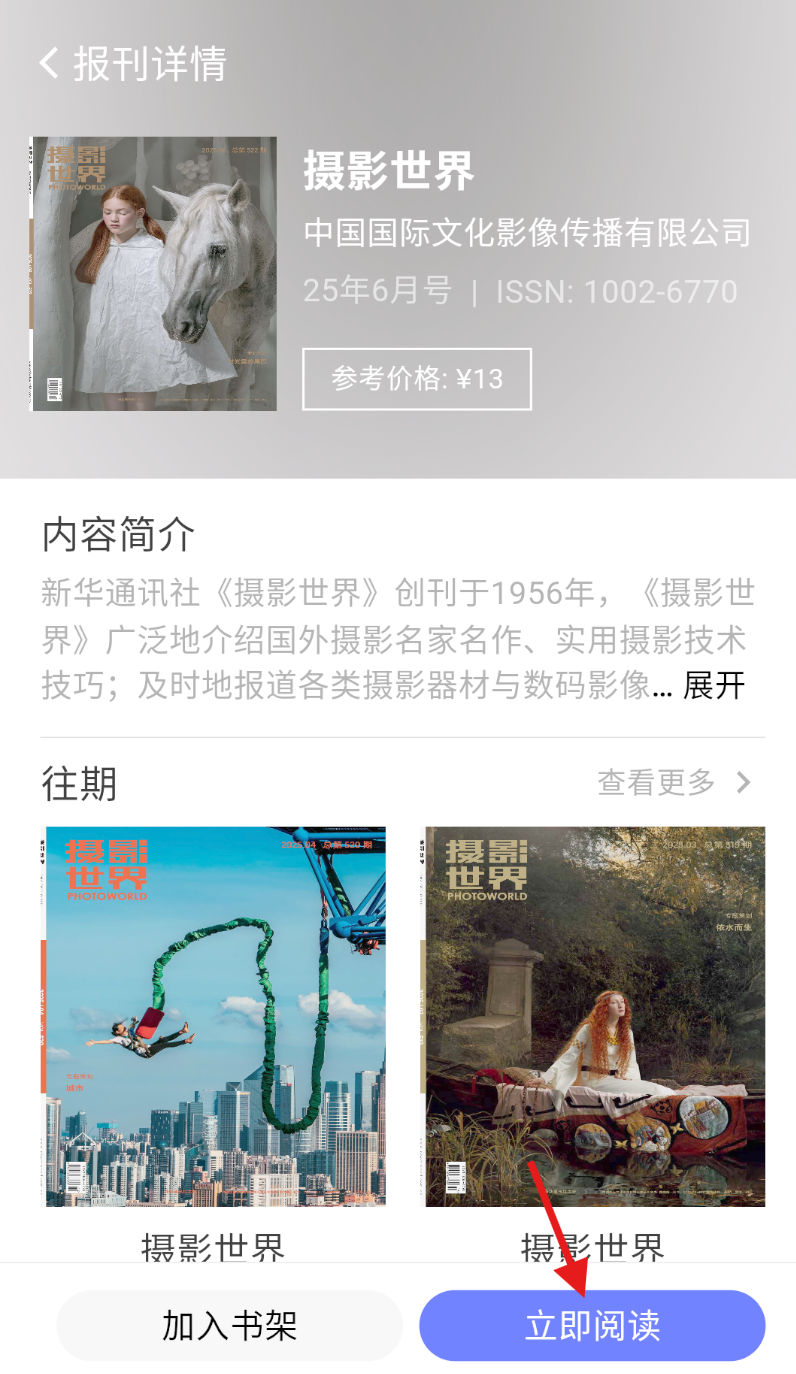Image resolution: width=796 pixels, height=1374 pixels.
Task: Go back from the 报刊详情 page
Action: coord(50,64)
